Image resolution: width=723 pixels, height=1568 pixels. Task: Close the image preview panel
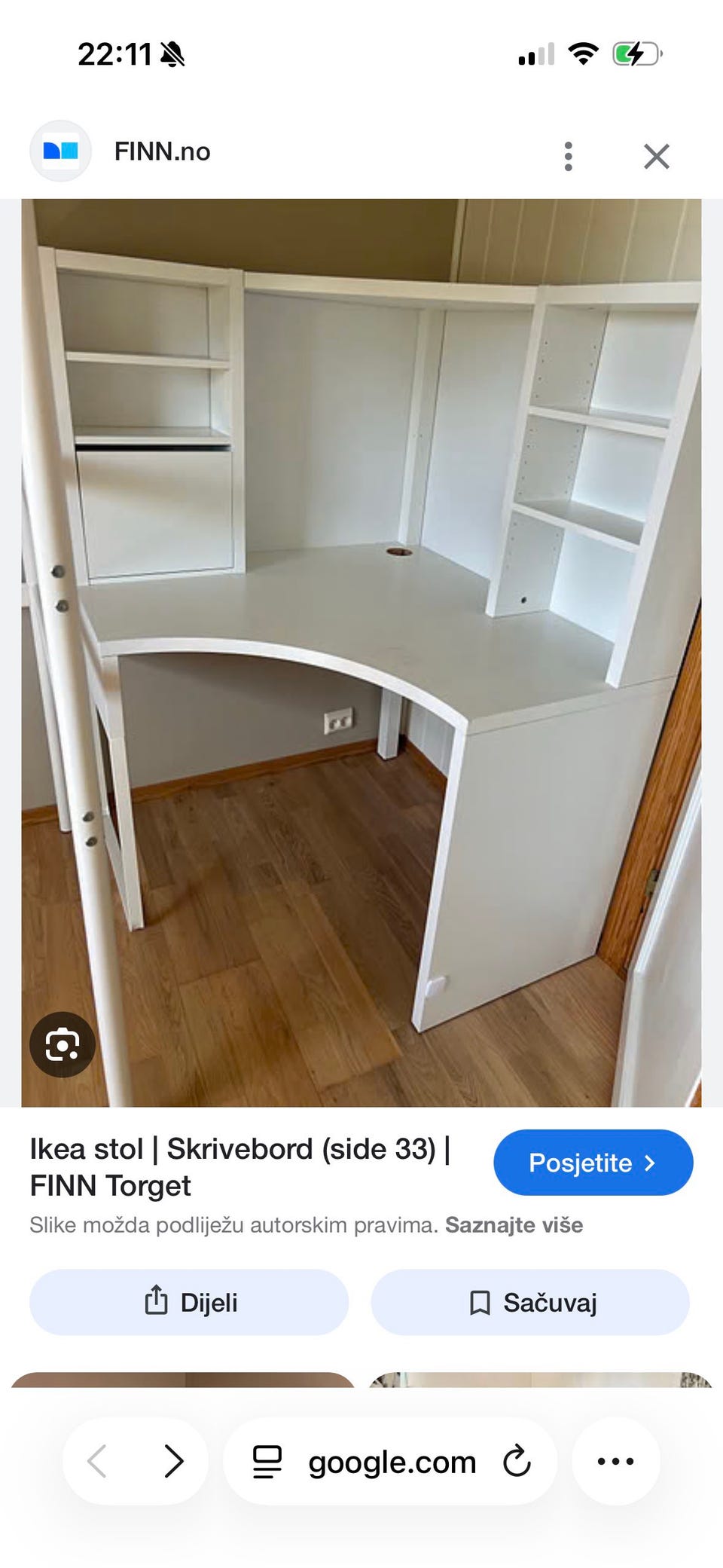click(657, 156)
